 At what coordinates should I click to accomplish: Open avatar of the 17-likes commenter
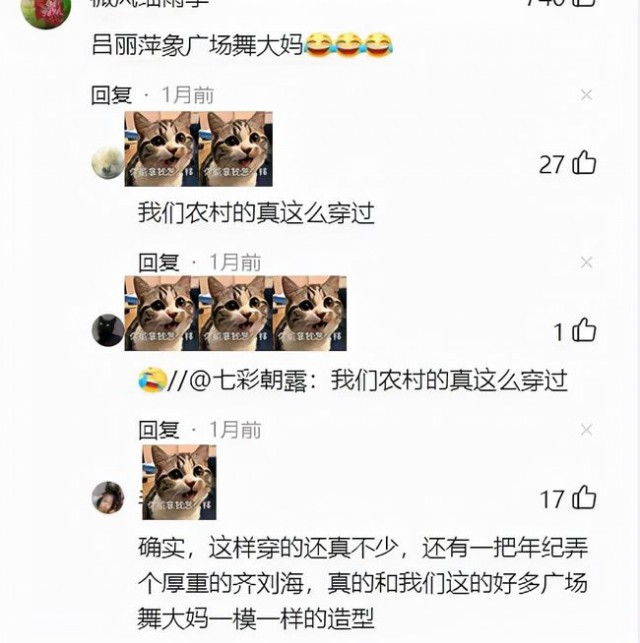pyautogui.click(x=108, y=497)
